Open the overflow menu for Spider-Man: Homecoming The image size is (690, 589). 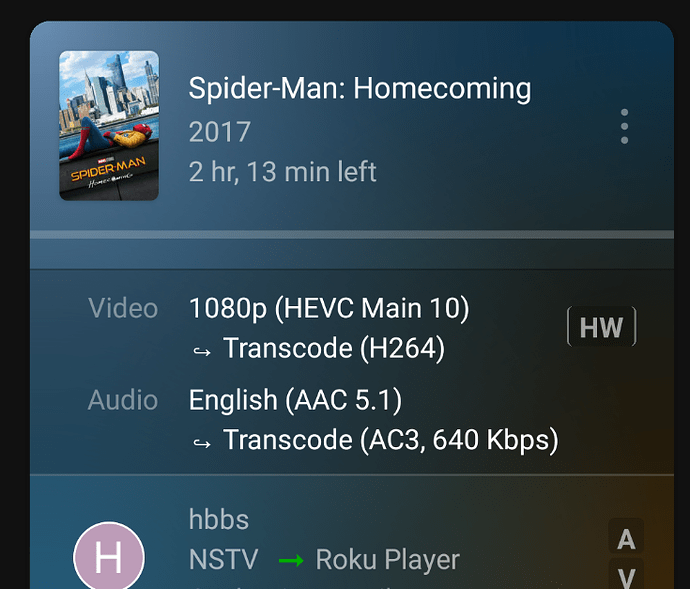tap(624, 127)
